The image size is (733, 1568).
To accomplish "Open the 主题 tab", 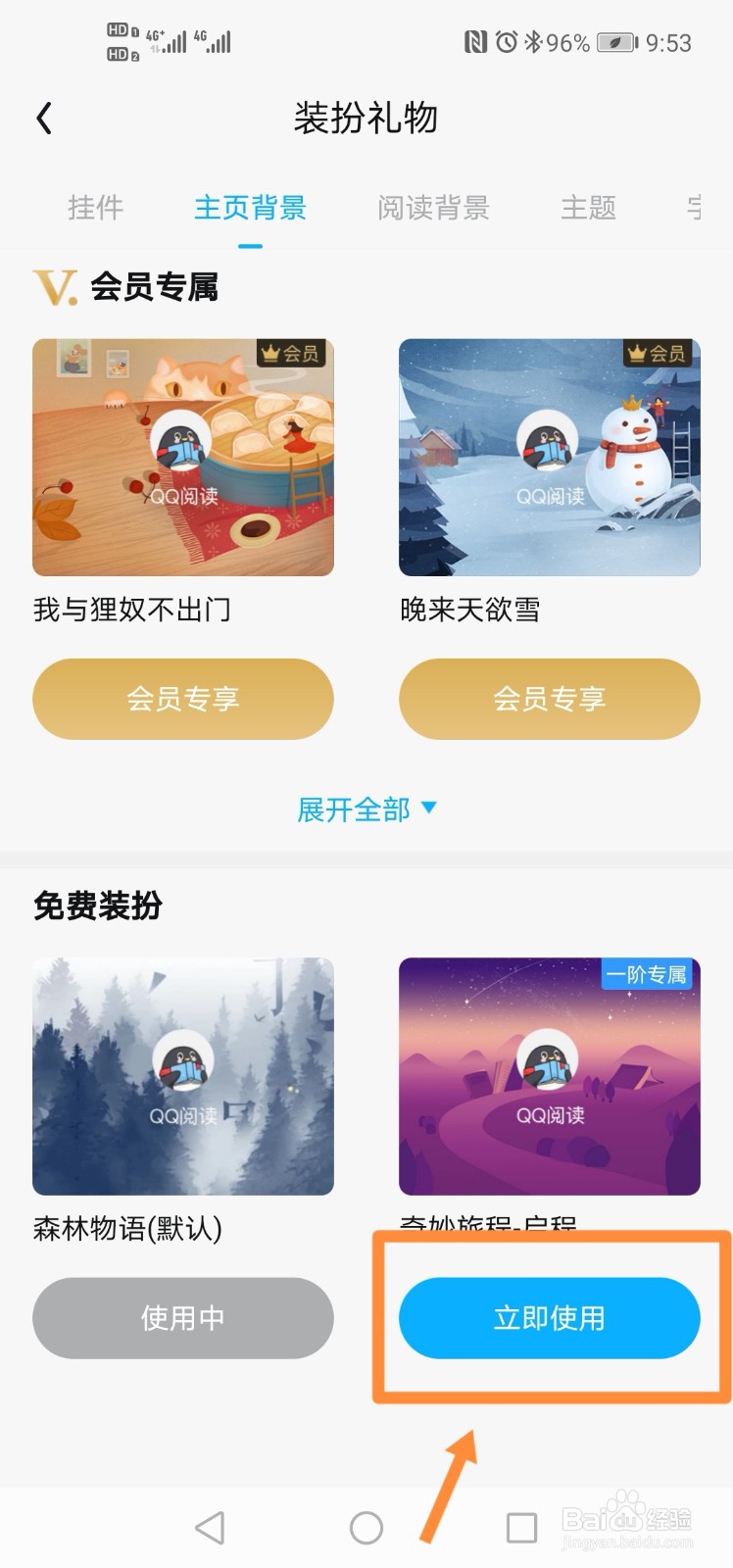I will 589,208.
